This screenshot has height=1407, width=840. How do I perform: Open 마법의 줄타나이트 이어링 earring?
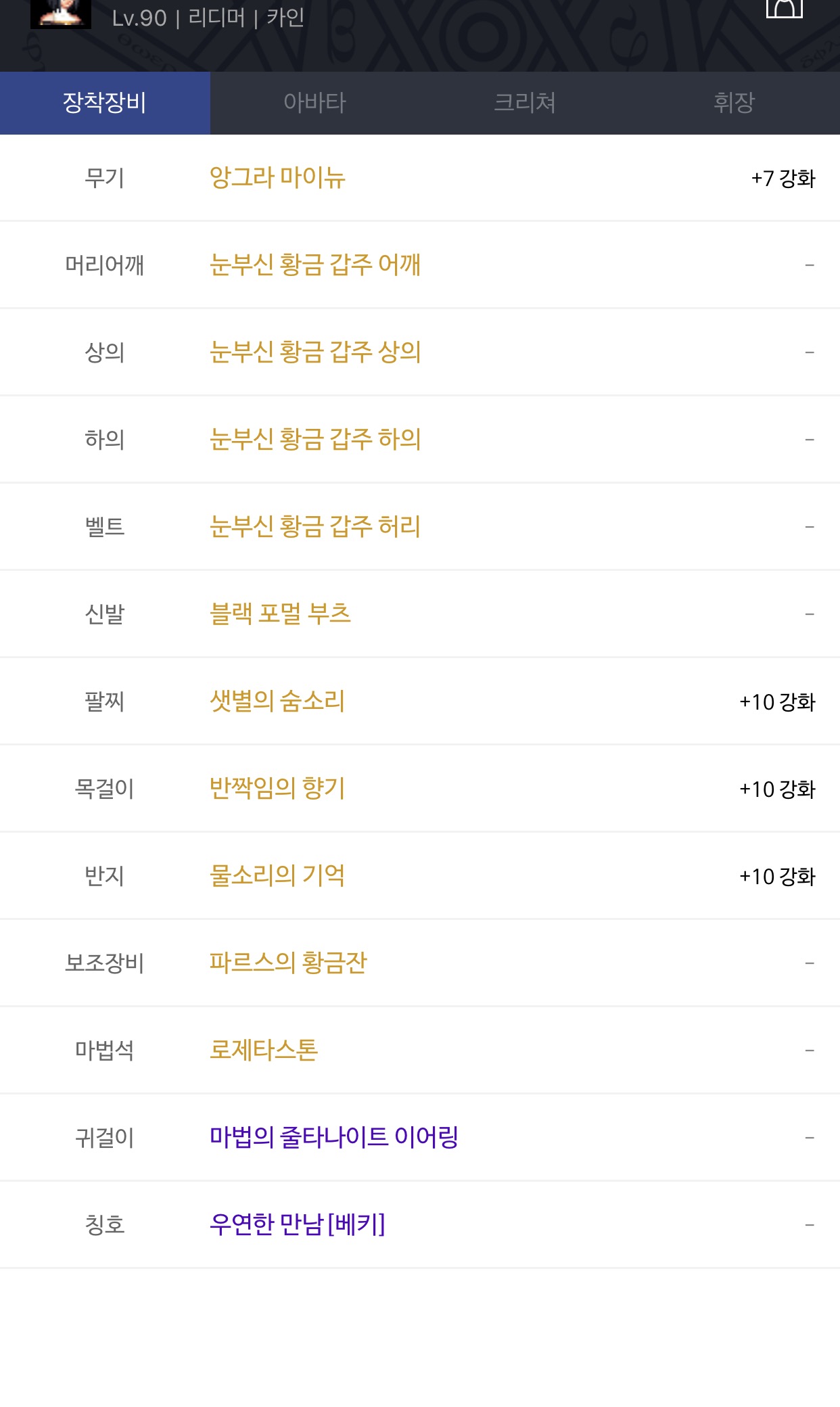pos(334,1137)
